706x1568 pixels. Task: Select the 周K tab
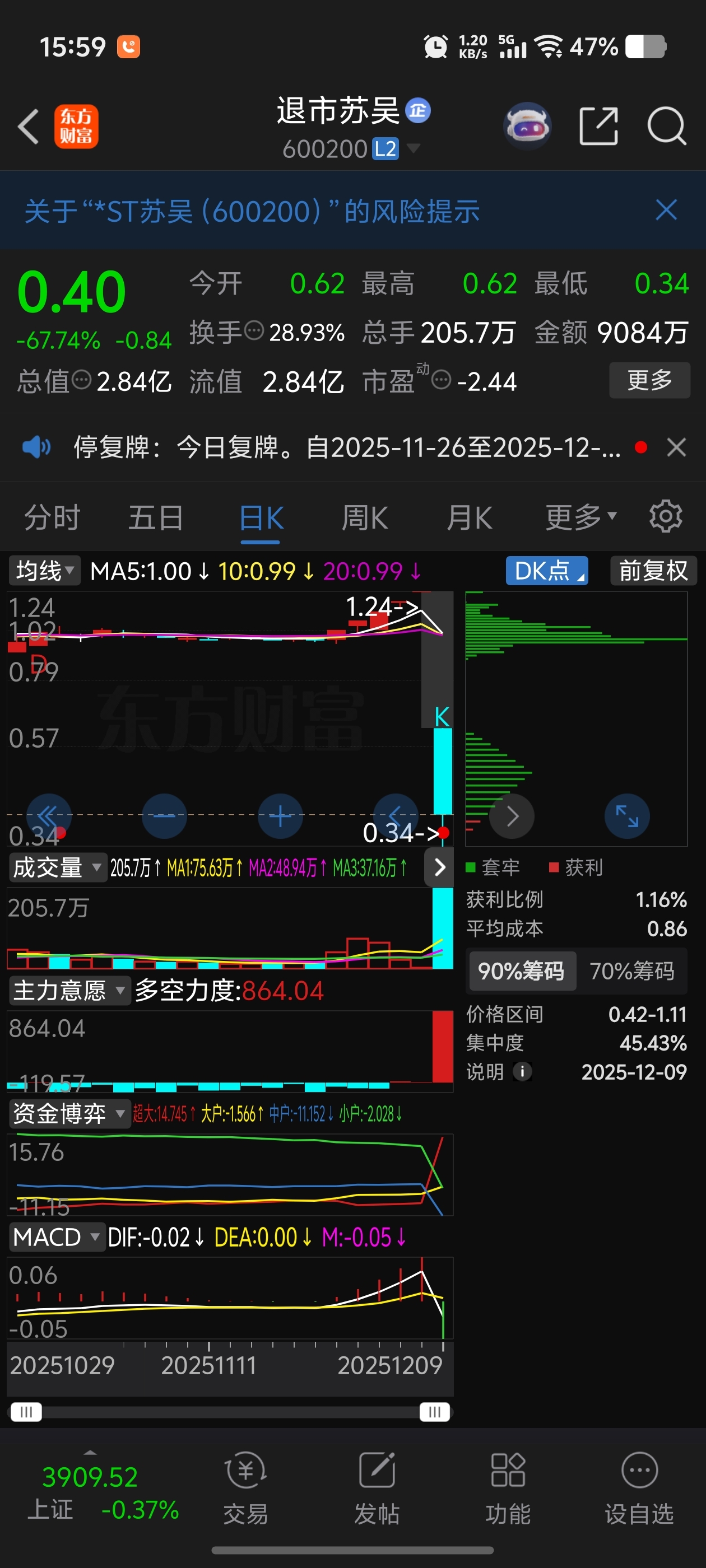click(x=364, y=518)
